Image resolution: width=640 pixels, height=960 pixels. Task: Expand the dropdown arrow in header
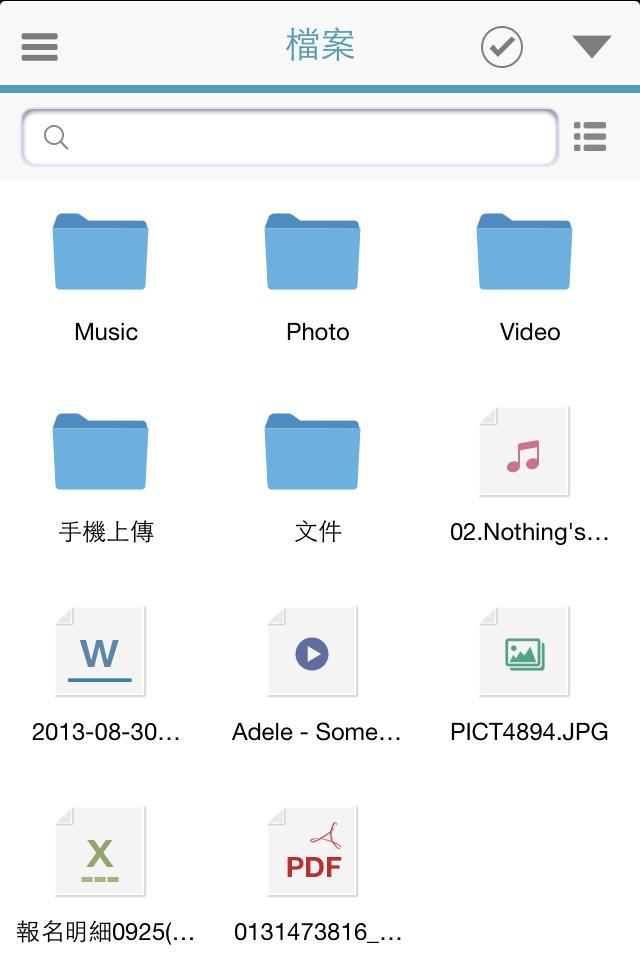click(x=591, y=46)
